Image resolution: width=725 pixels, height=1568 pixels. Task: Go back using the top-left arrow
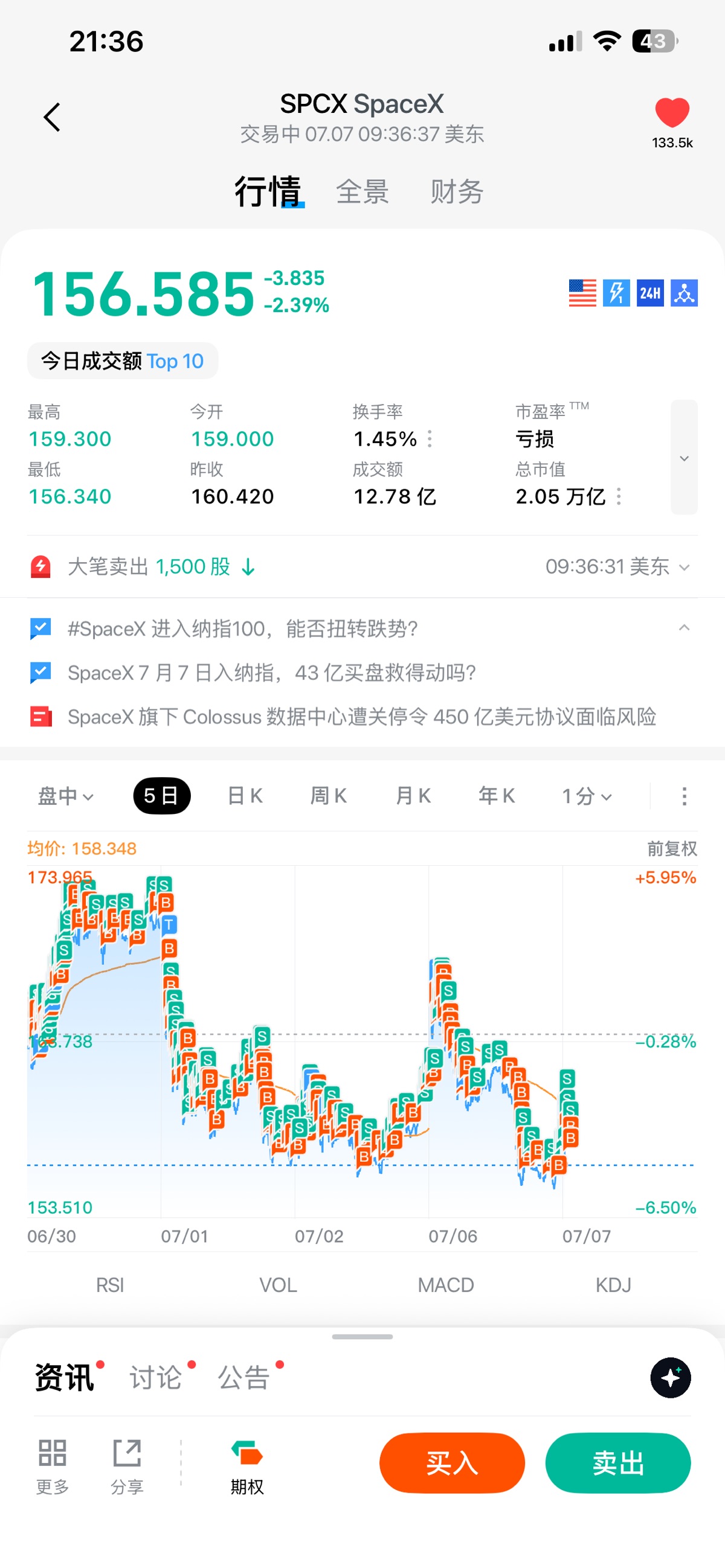click(x=53, y=117)
